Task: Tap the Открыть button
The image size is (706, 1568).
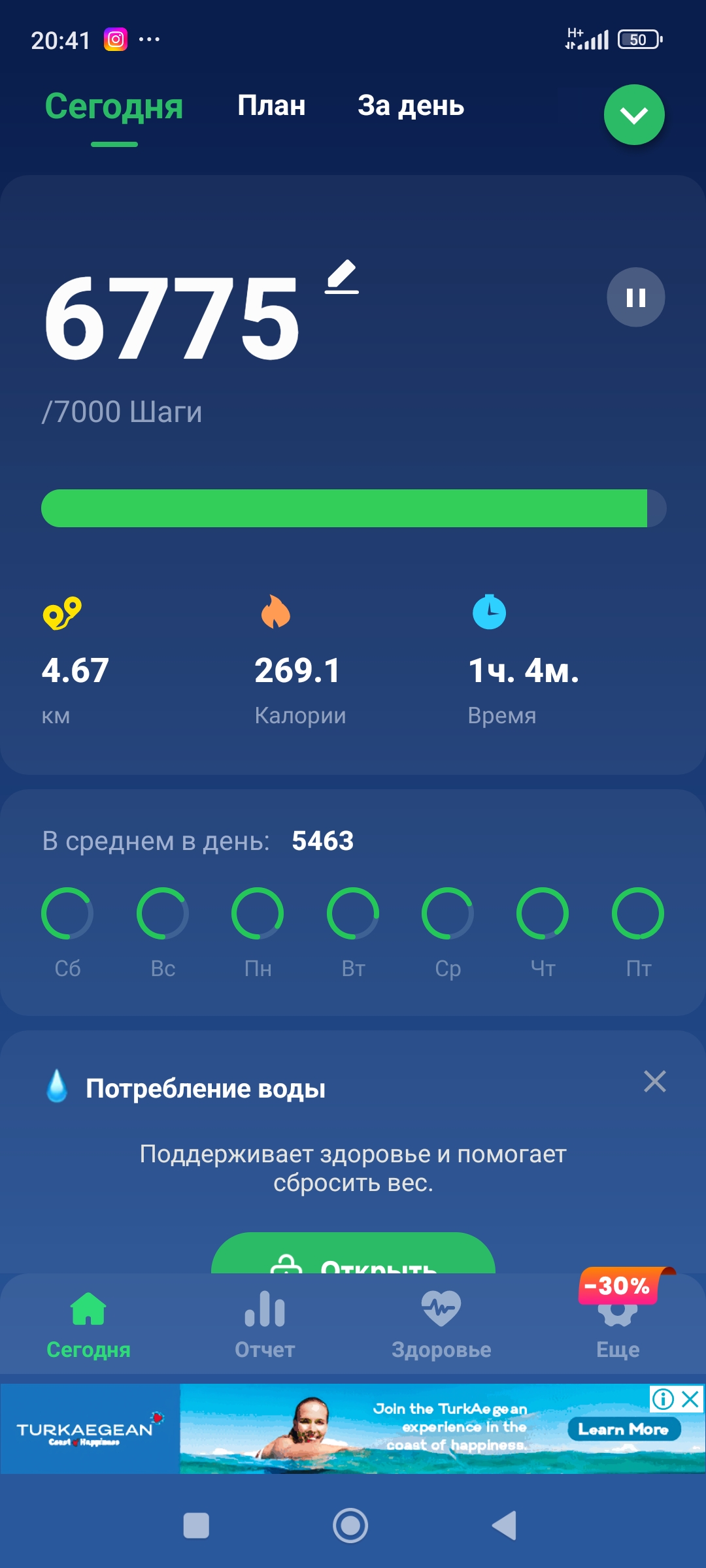Action: click(x=353, y=1263)
